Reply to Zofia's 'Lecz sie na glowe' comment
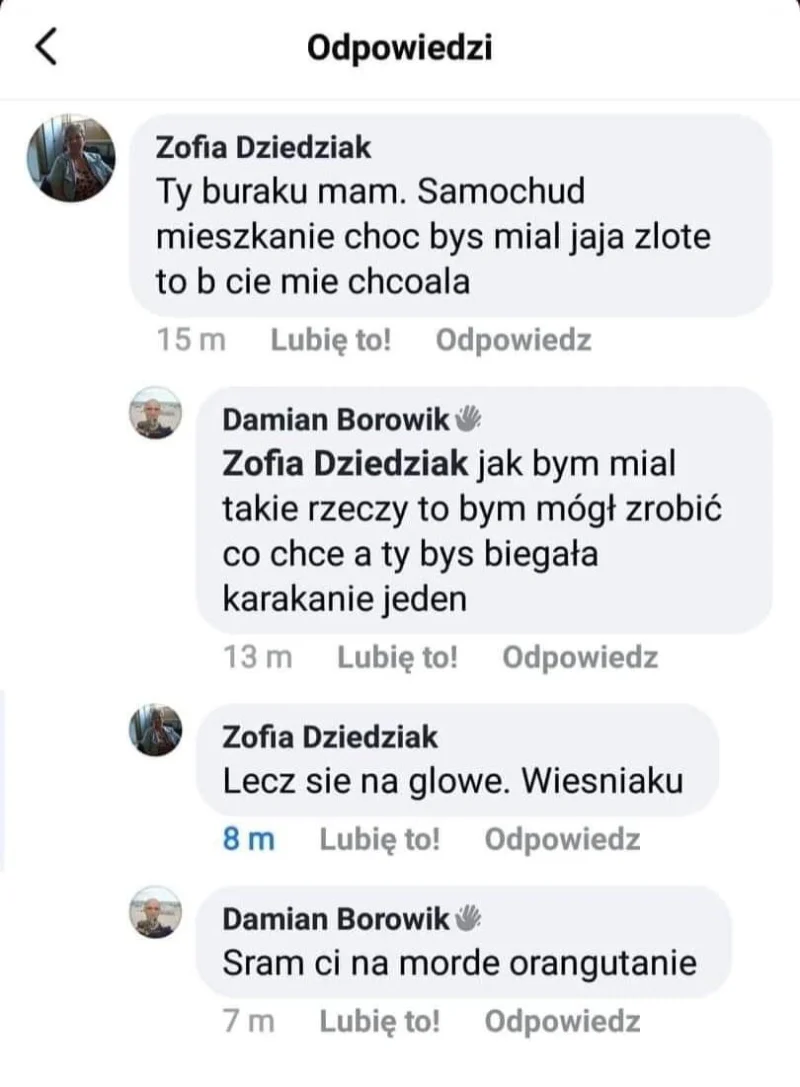This screenshot has width=800, height=1087. 562,839
